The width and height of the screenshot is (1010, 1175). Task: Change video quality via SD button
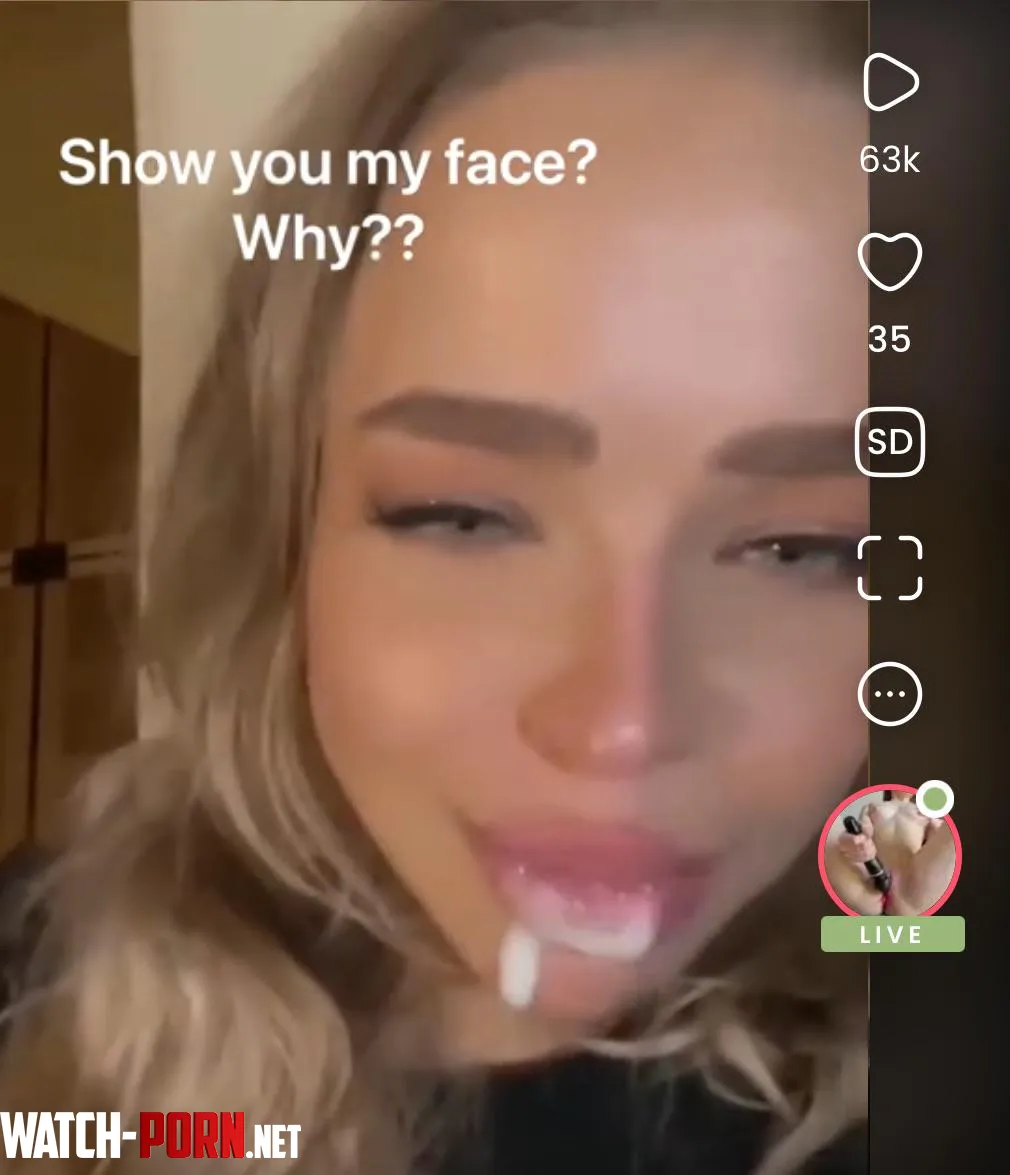click(889, 442)
